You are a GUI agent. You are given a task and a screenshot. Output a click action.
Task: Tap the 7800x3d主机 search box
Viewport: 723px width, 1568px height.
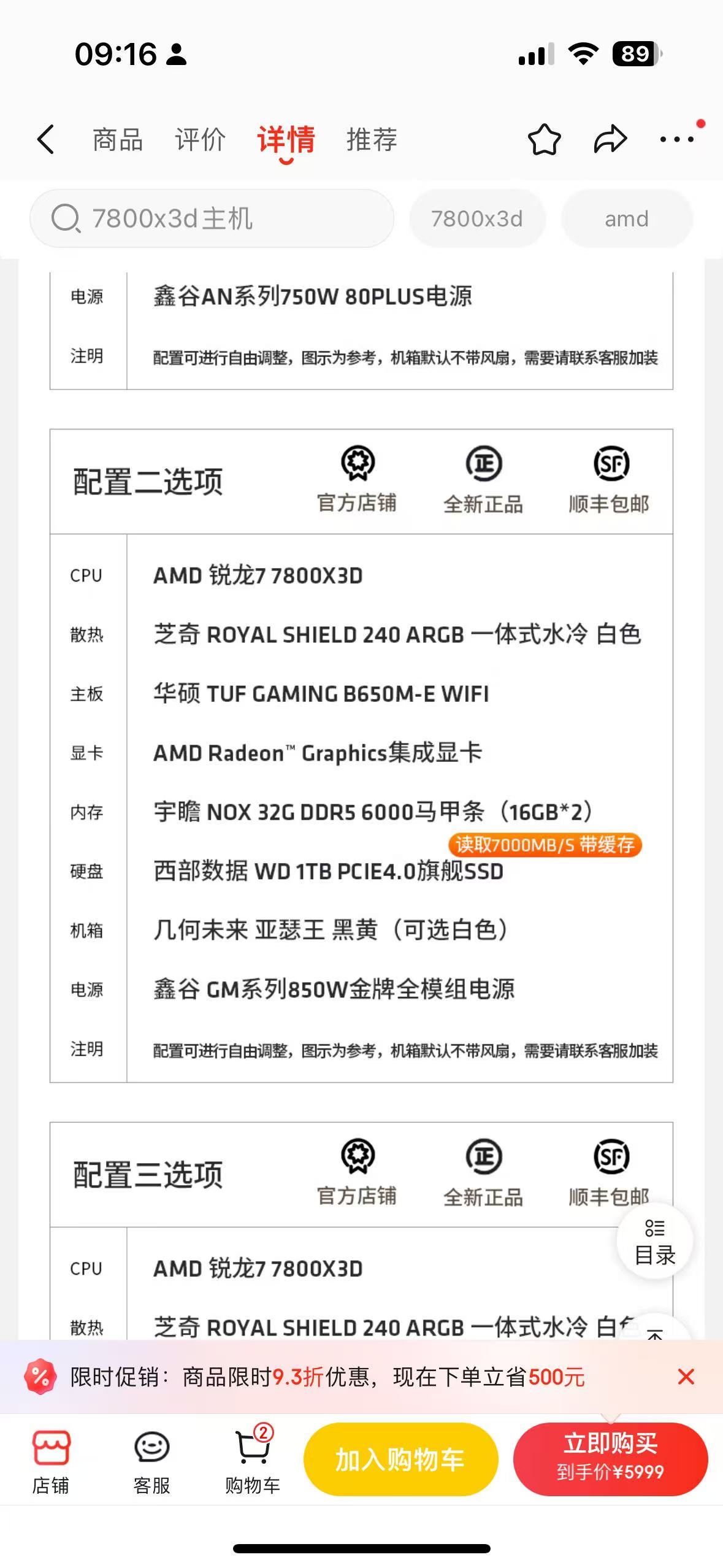[212, 218]
